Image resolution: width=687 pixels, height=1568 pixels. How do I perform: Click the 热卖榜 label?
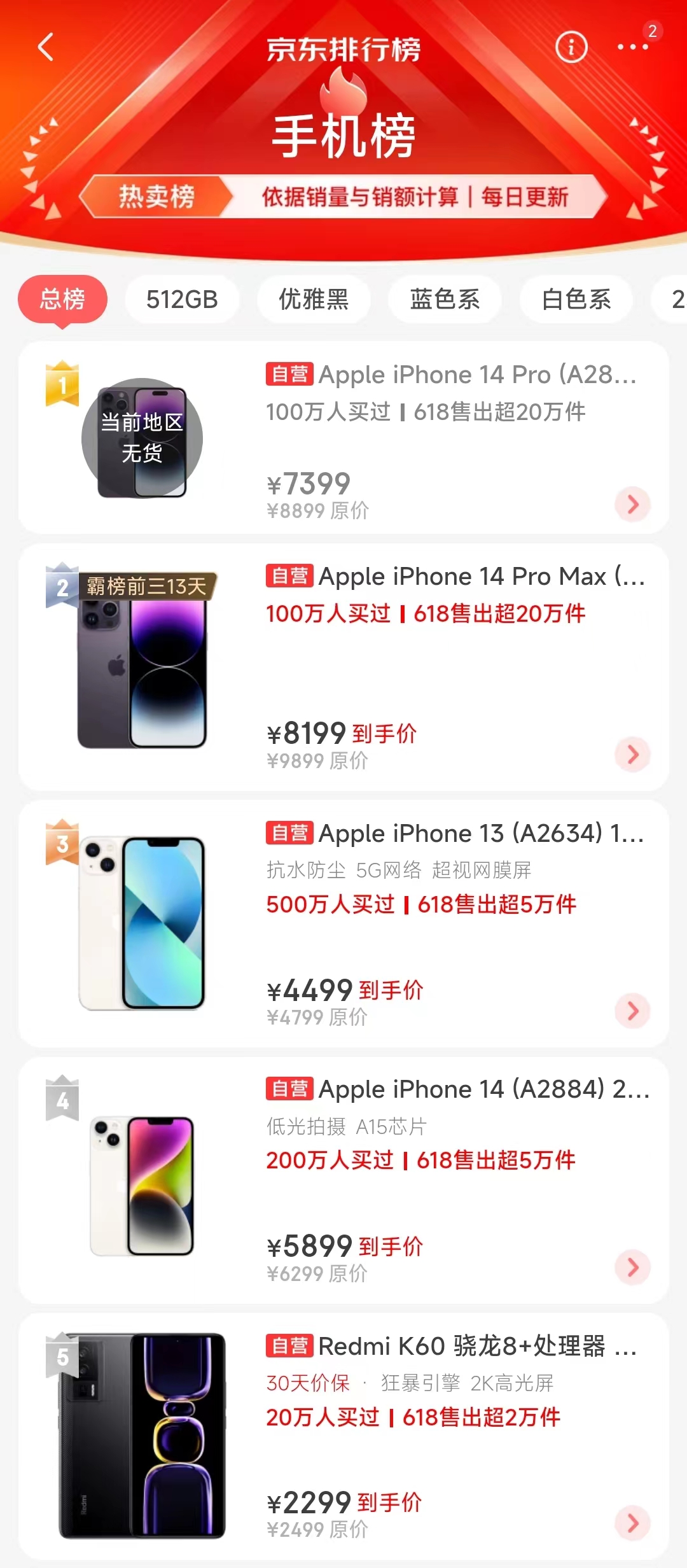(x=158, y=197)
